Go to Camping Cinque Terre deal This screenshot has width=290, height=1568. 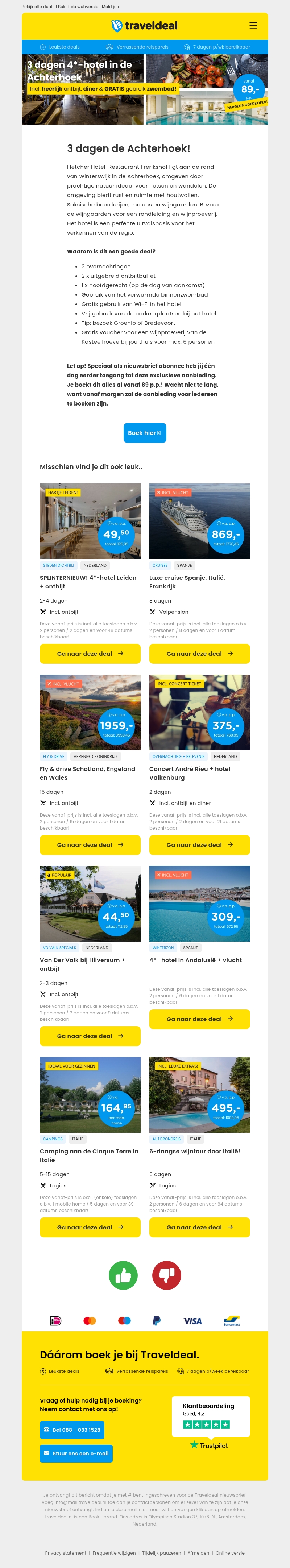point(90,1227)
